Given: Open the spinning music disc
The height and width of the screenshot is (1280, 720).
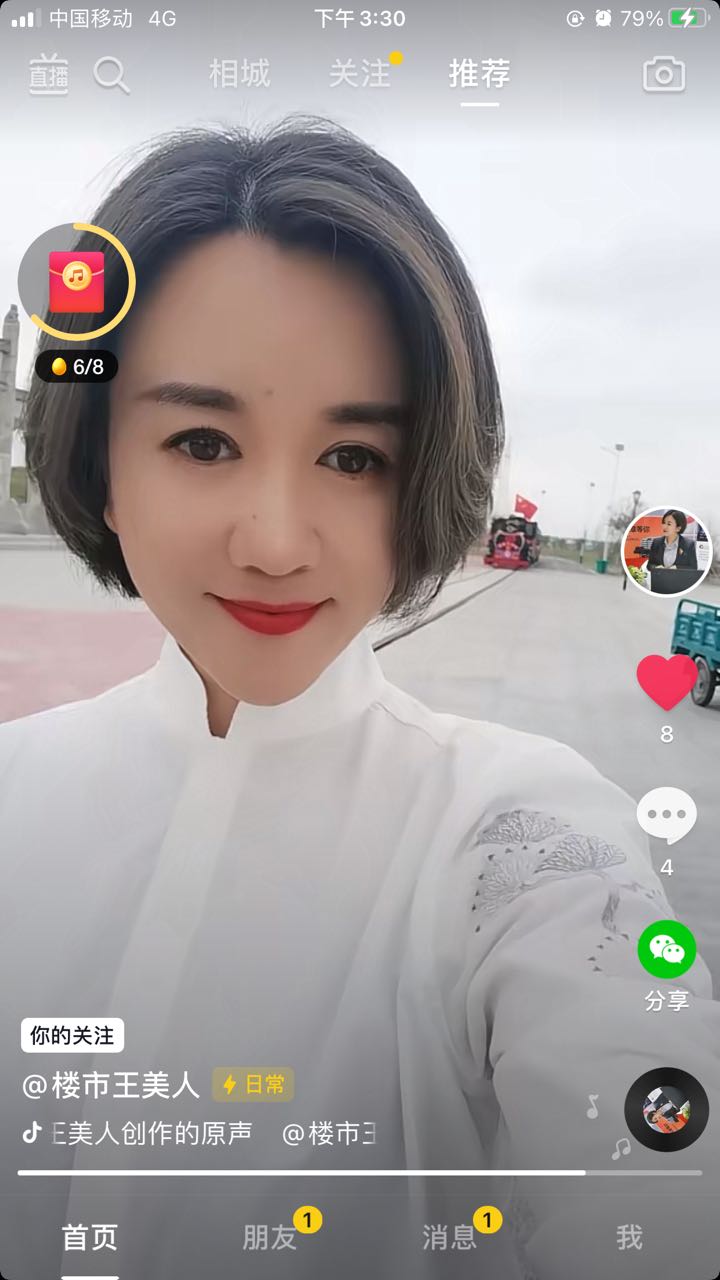Looking at the screenshot, I should [666, 1110].
